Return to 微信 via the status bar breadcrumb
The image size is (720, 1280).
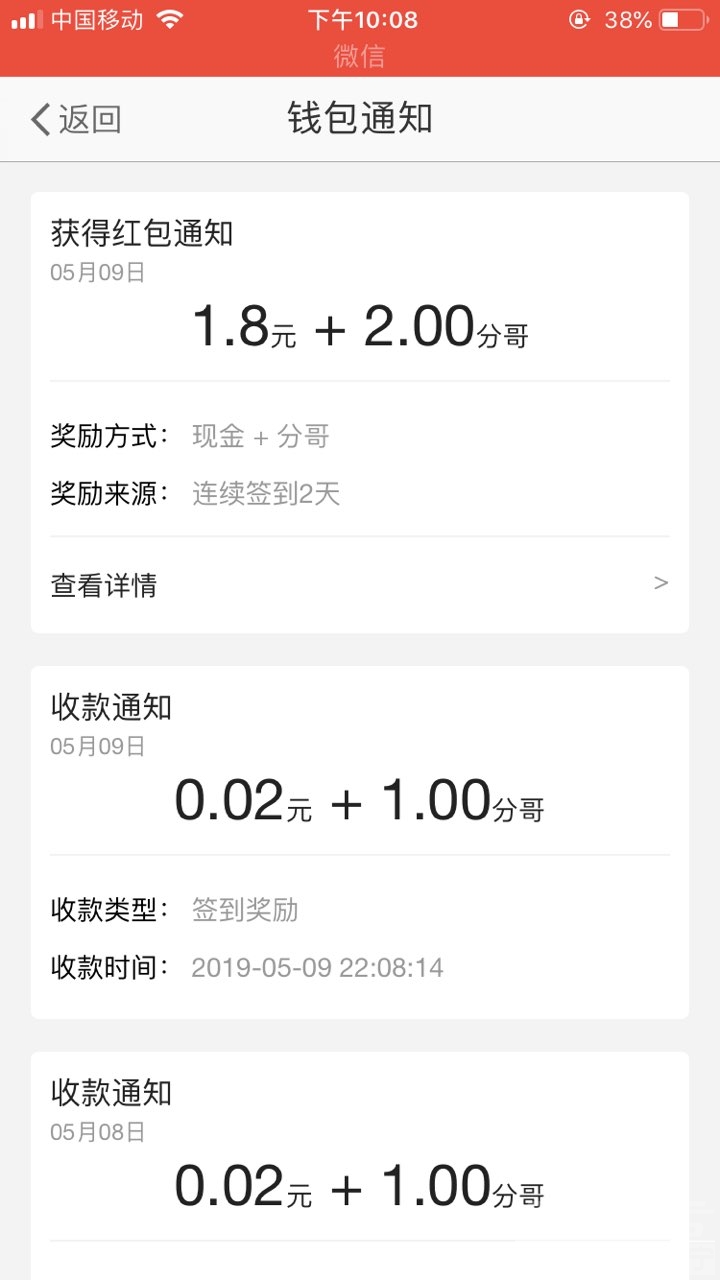[x=359, y=56]
